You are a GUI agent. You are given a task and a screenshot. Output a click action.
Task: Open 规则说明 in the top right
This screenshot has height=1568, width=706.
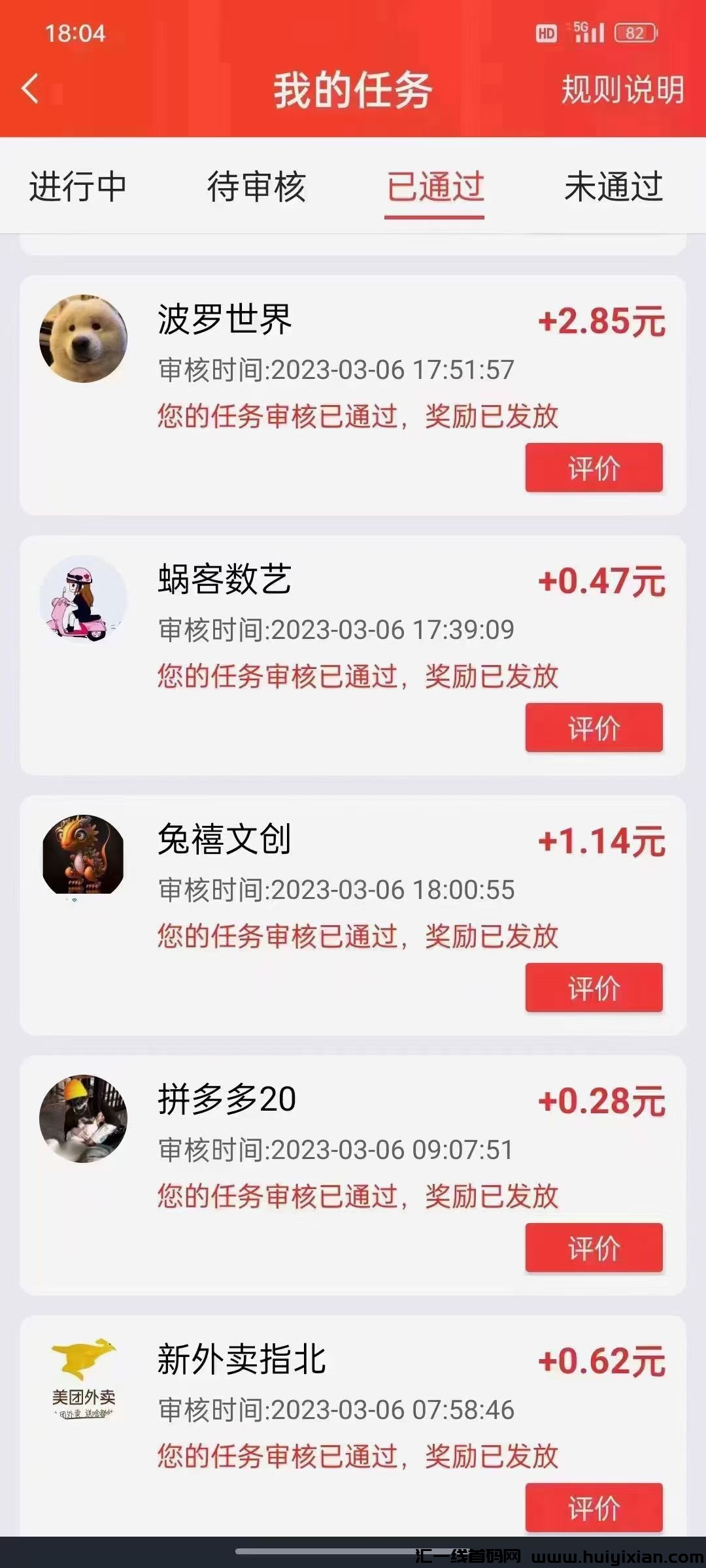pyautogui.click(x=621, y=91)
